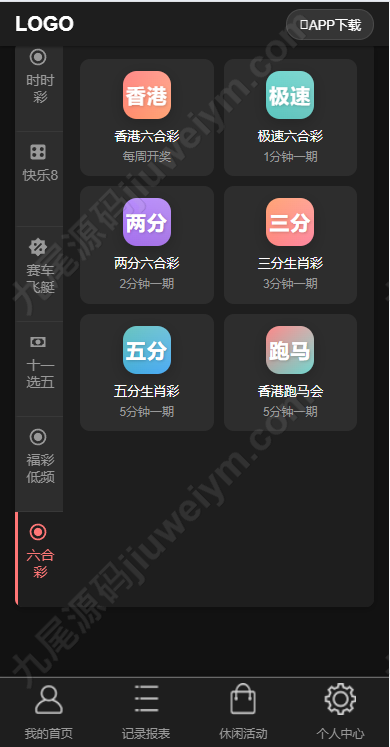
Task: Select the 福彩低频 sidebar item
Action: pos(40,465)
